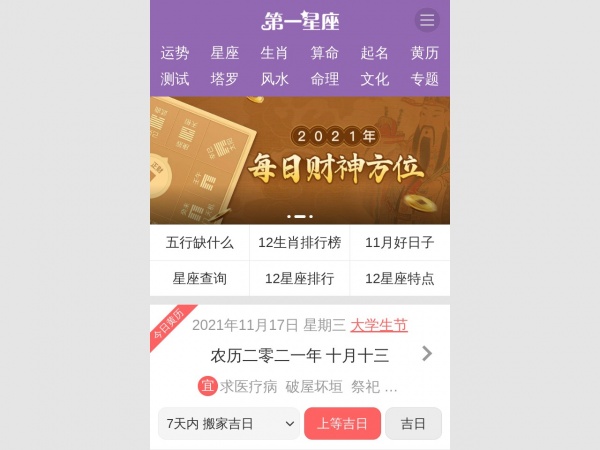
Task: Open 五行缺什么 shortcut
Action: tap(199, 243)
